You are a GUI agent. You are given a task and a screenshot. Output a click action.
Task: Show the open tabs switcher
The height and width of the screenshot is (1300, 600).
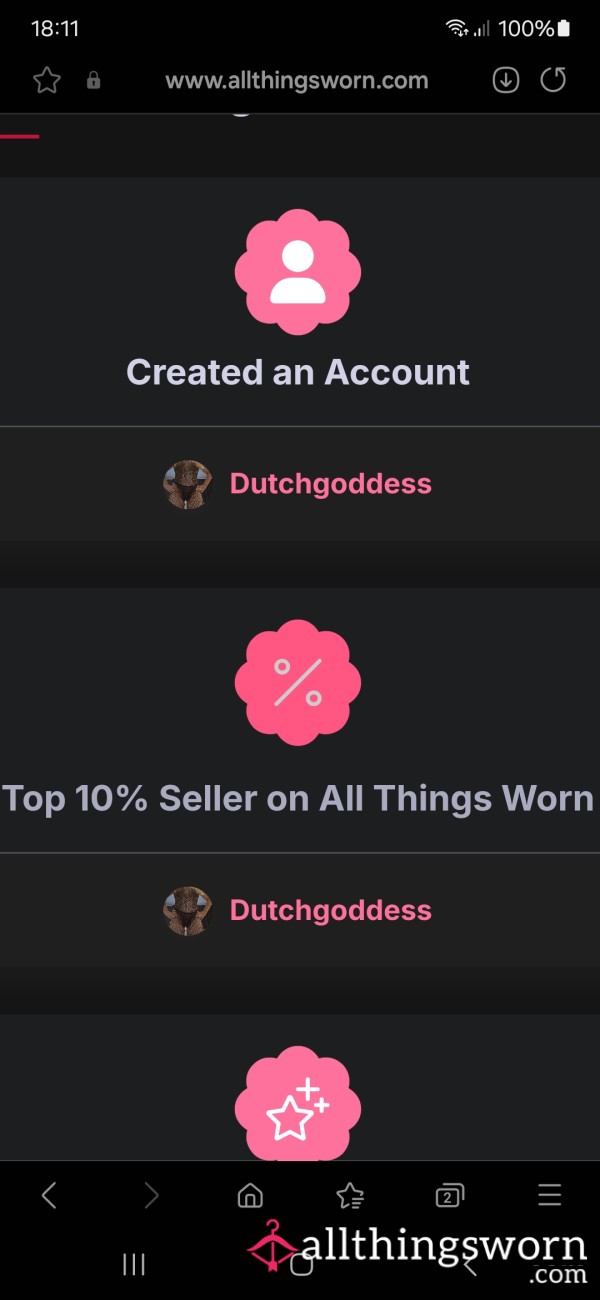pyautogui.click(x=450, y=1195)
